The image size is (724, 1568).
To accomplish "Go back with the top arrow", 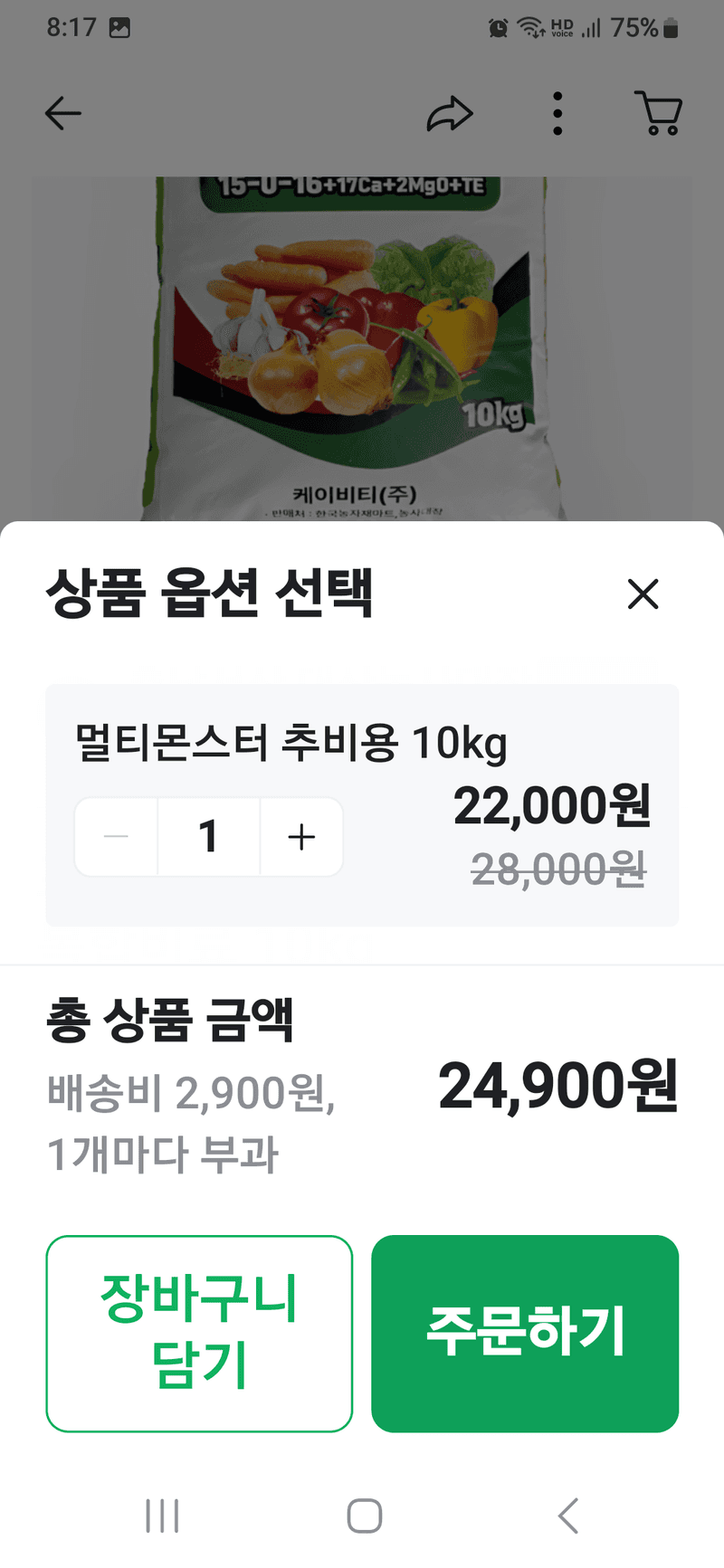I will pos(63,114).
